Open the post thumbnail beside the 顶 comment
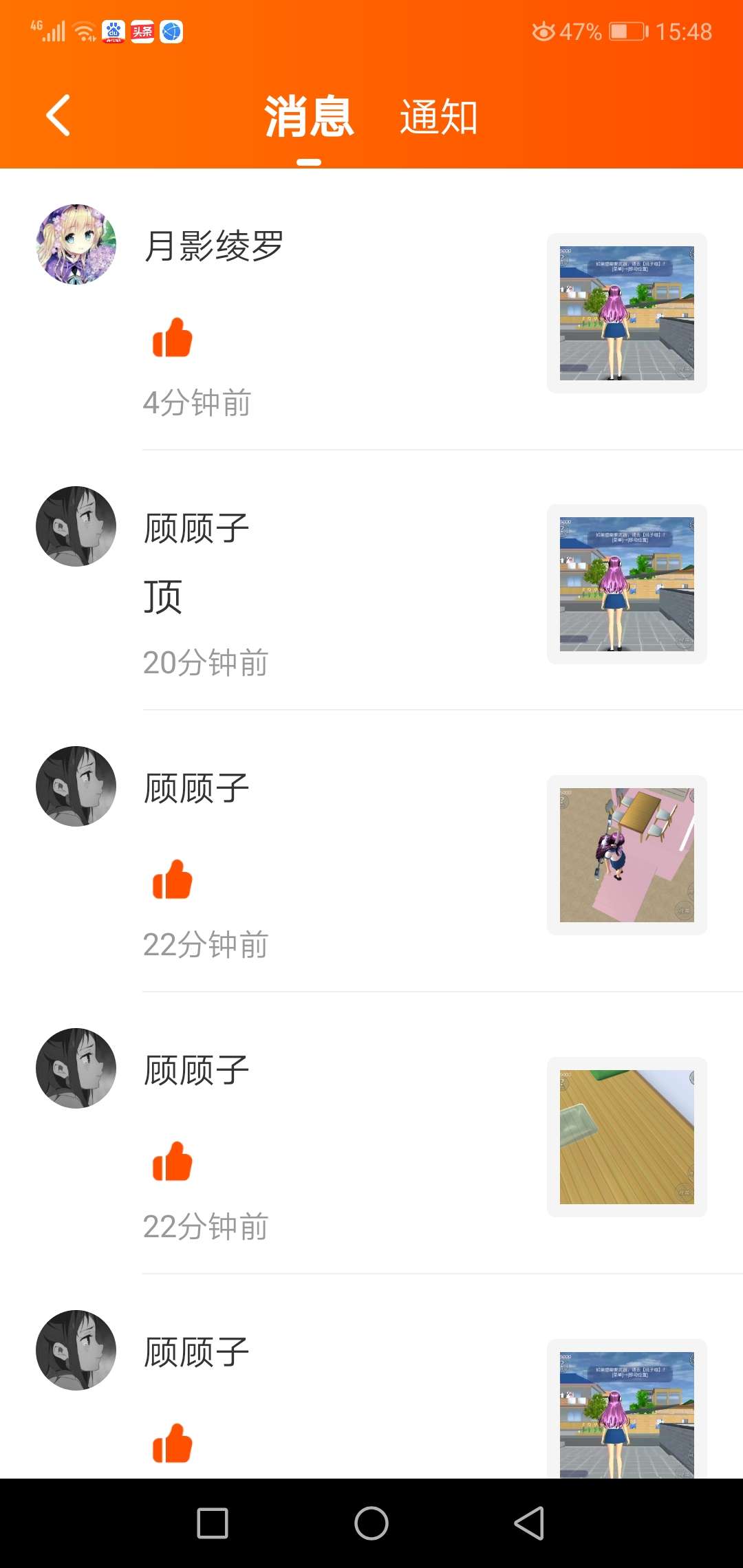The height and width of the screenshot is (1568, 743). tap(627, 584)
